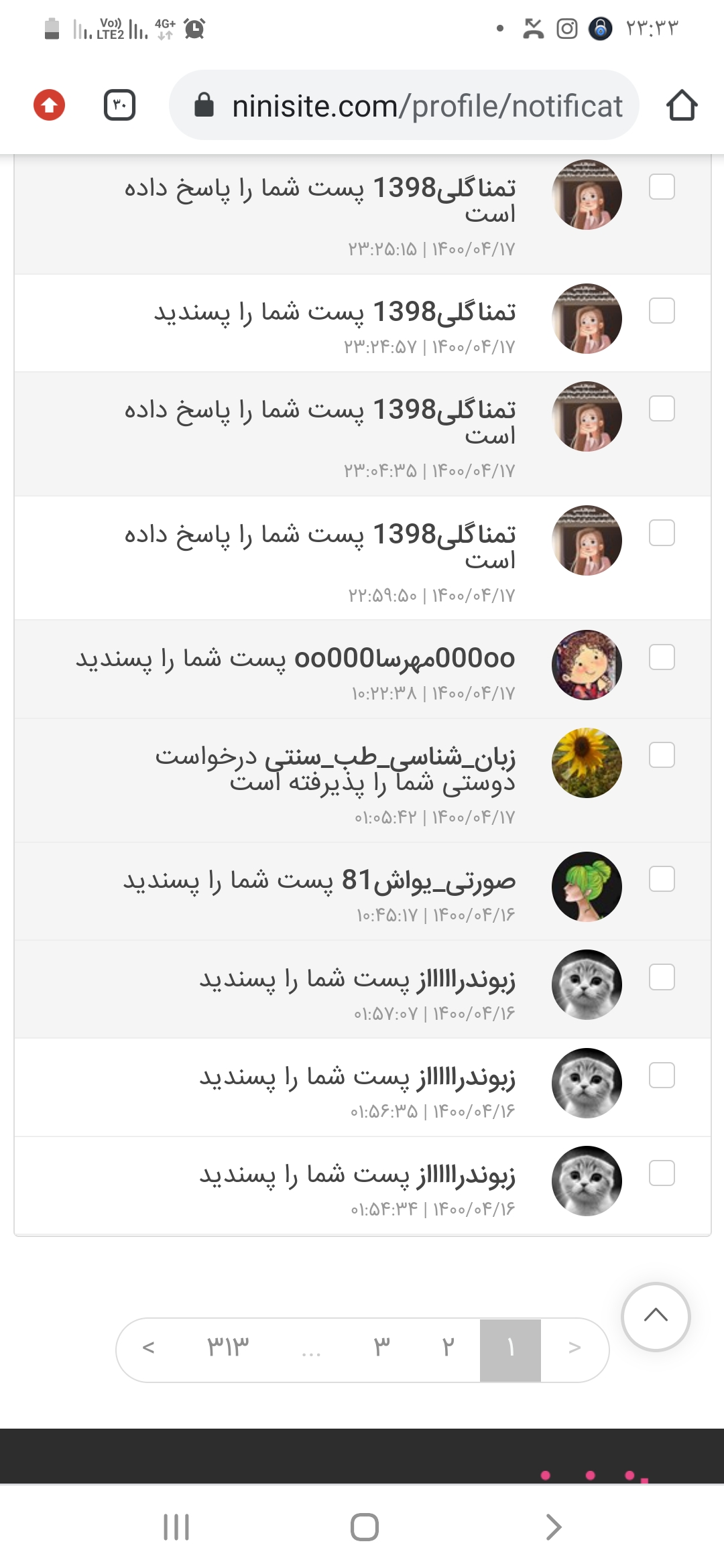Open صورتی_یواش81 like notification

point(319,880)
